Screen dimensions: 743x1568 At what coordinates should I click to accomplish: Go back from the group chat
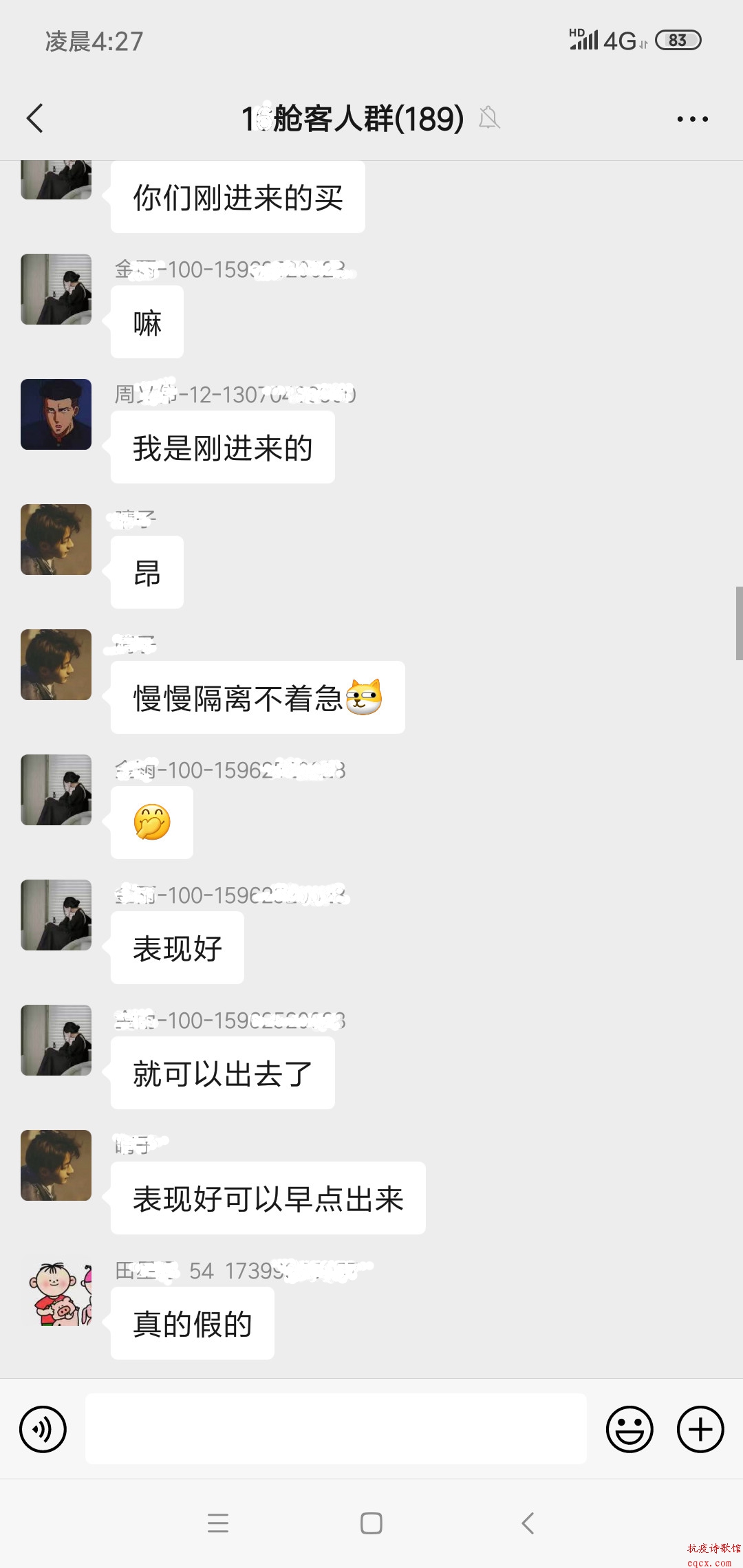tap(36, 118)
